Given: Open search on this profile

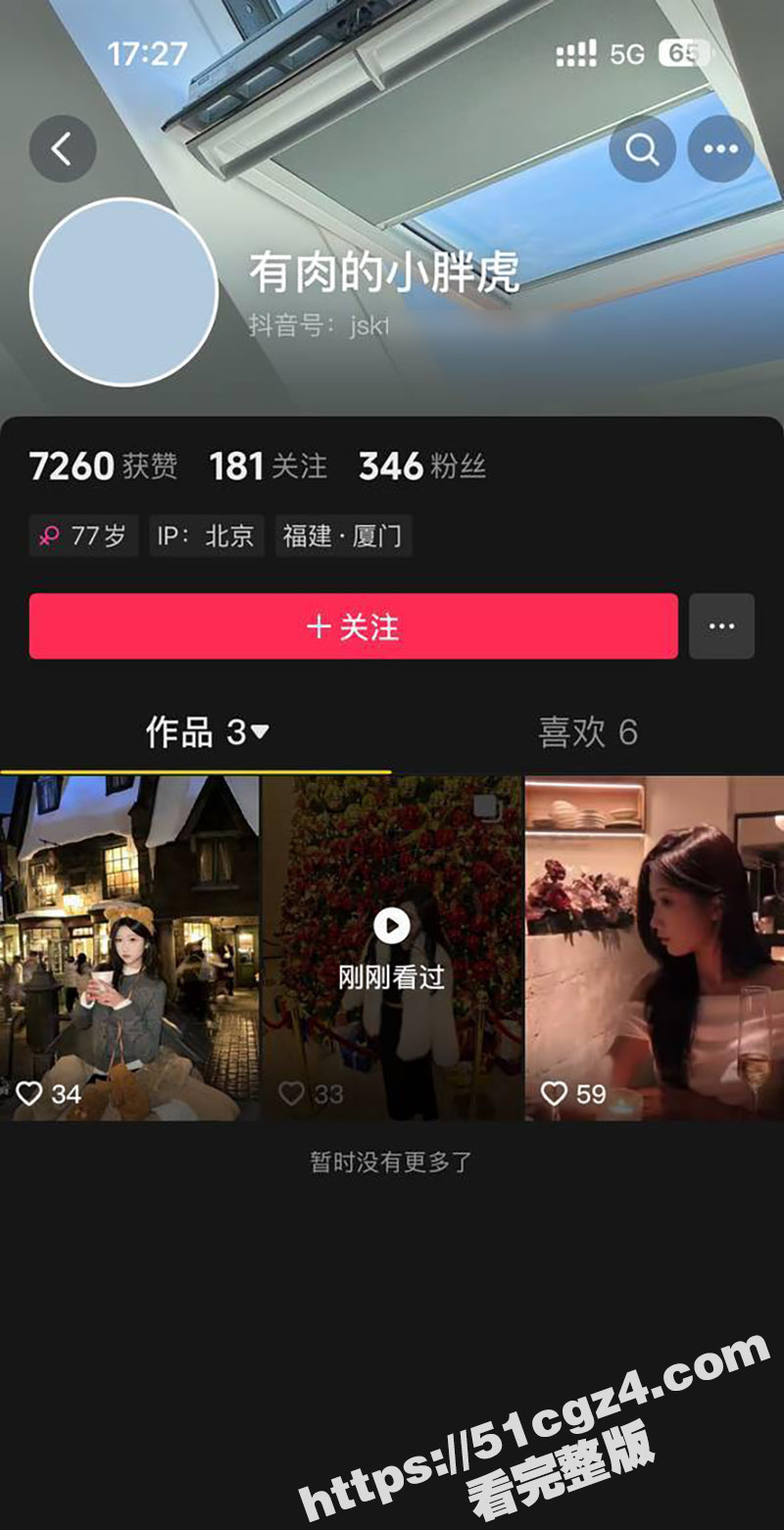Looking at the screenshot, I should point(642,150).
